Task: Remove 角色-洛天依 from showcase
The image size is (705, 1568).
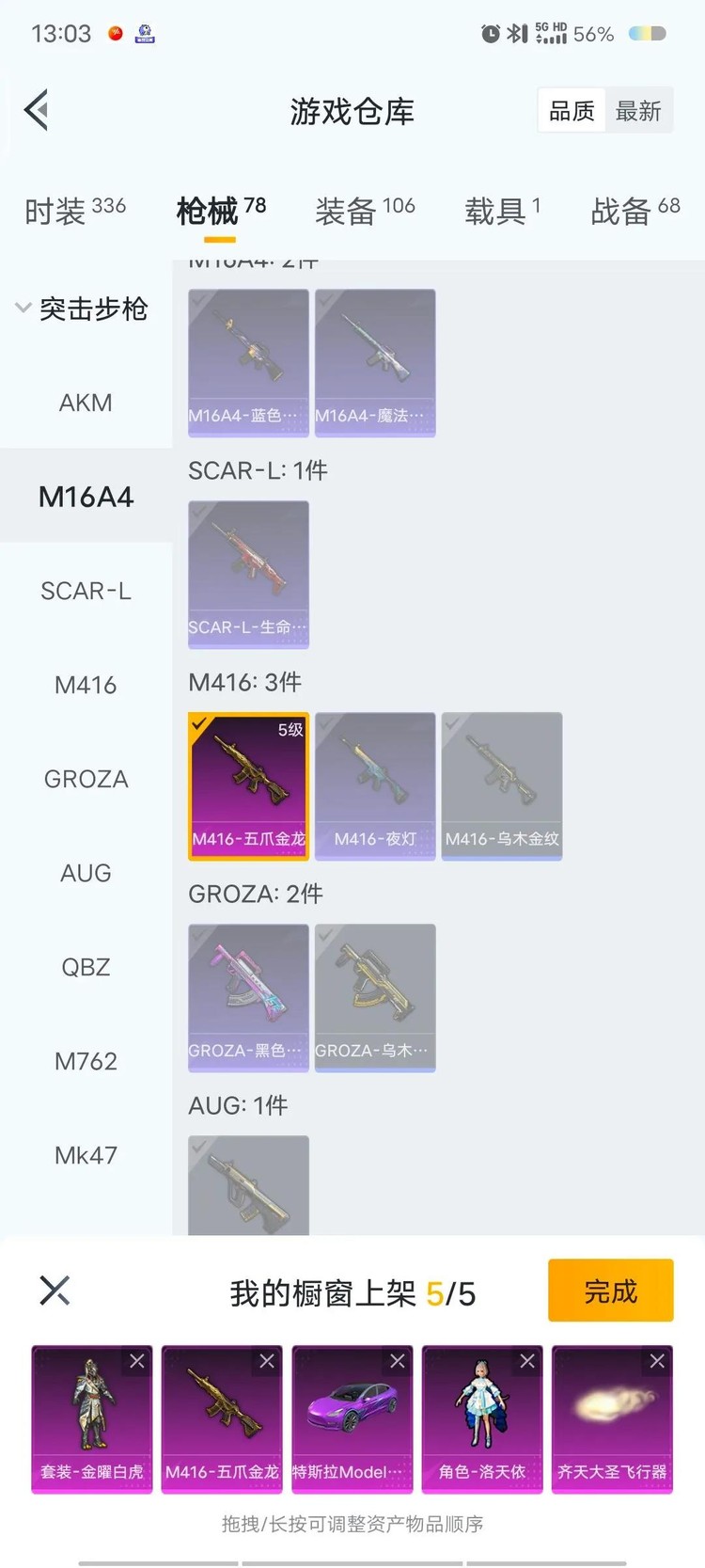Action: tap(527, 1361)
